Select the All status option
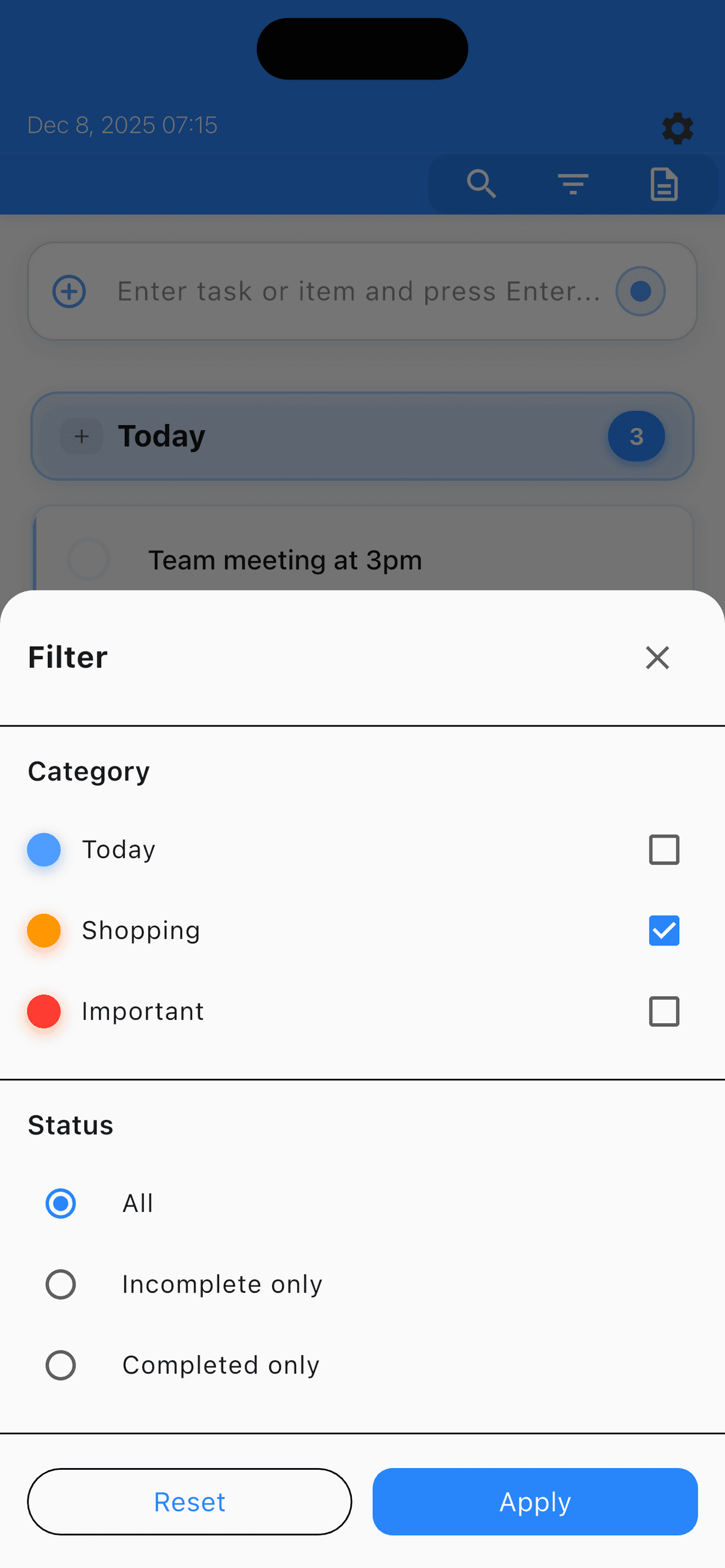Screen dimensions: 725x1568 pos(61,1203)
